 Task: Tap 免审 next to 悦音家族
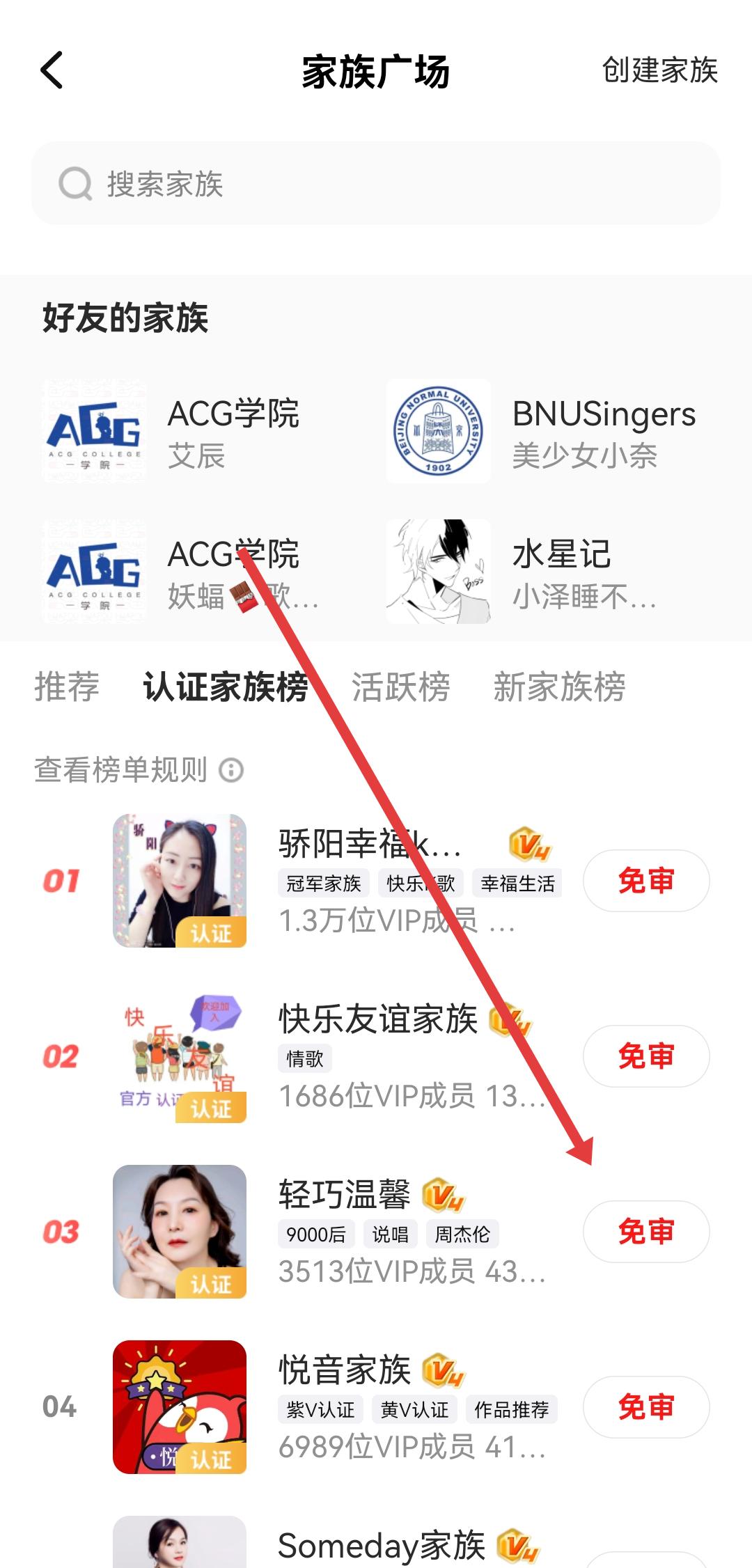click(645, 1407)
